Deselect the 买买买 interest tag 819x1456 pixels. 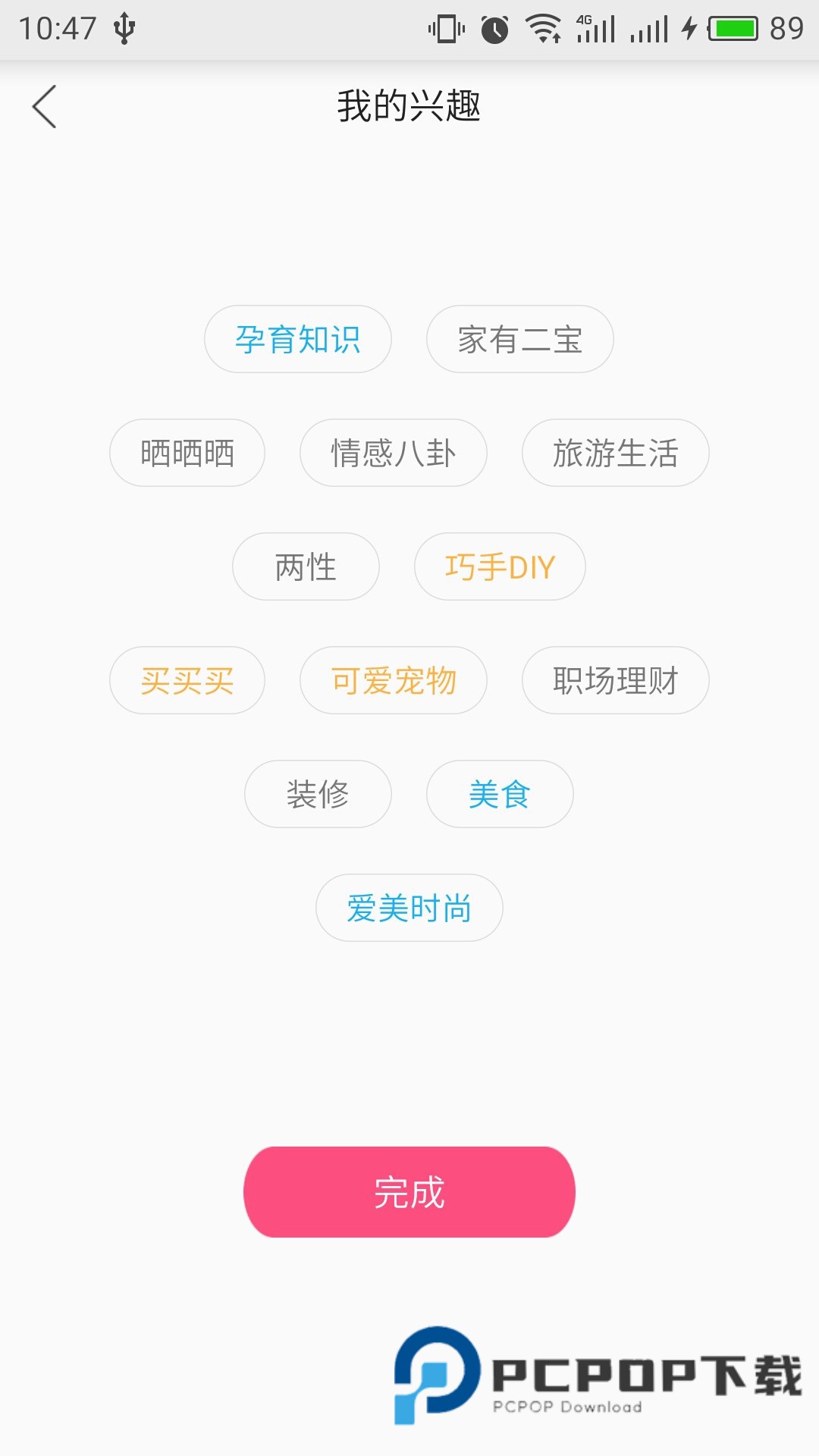[187, 680]
